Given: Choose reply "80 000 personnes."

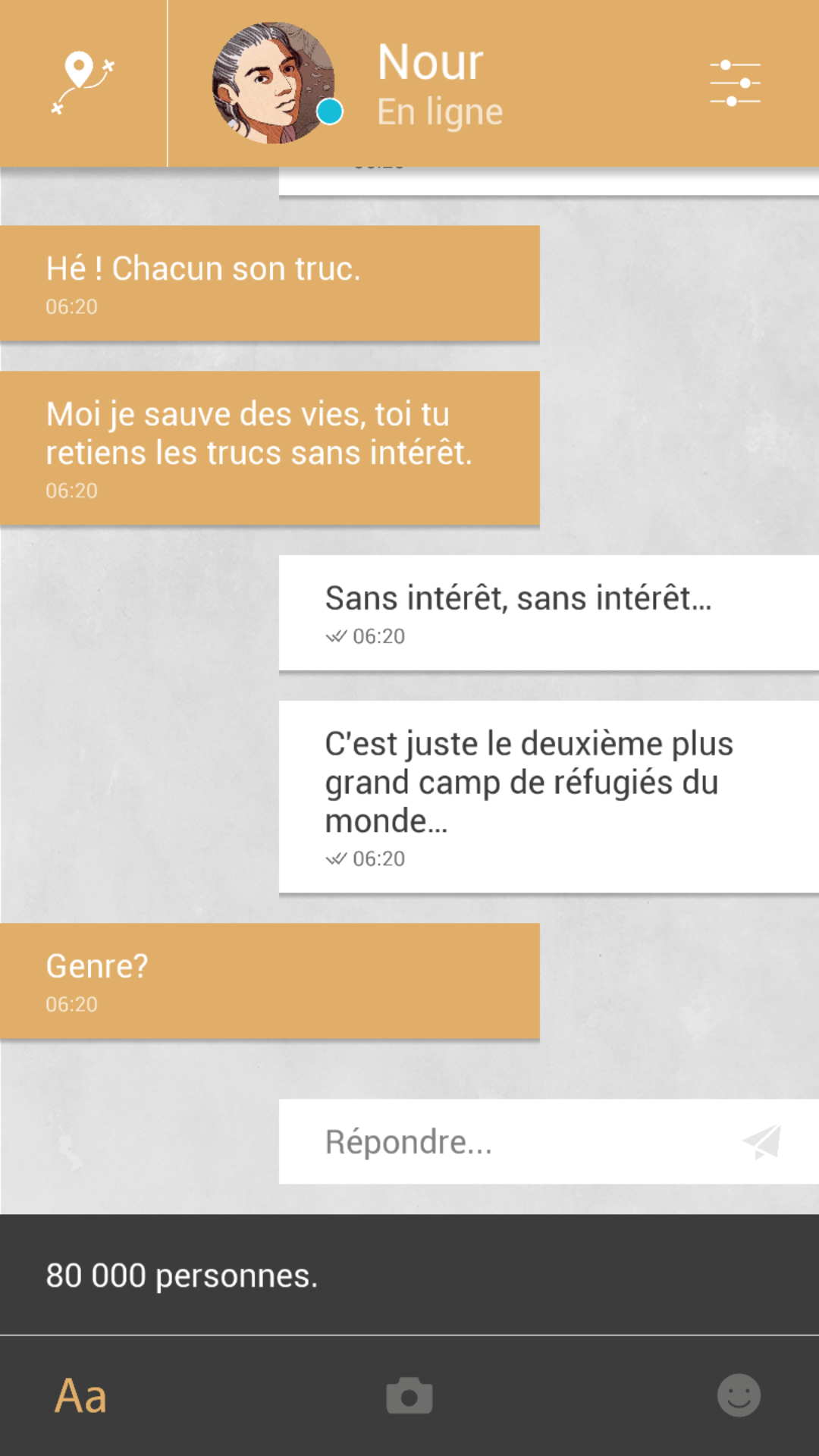Looking at the screenshot, I should click(x=409, y=1276).
